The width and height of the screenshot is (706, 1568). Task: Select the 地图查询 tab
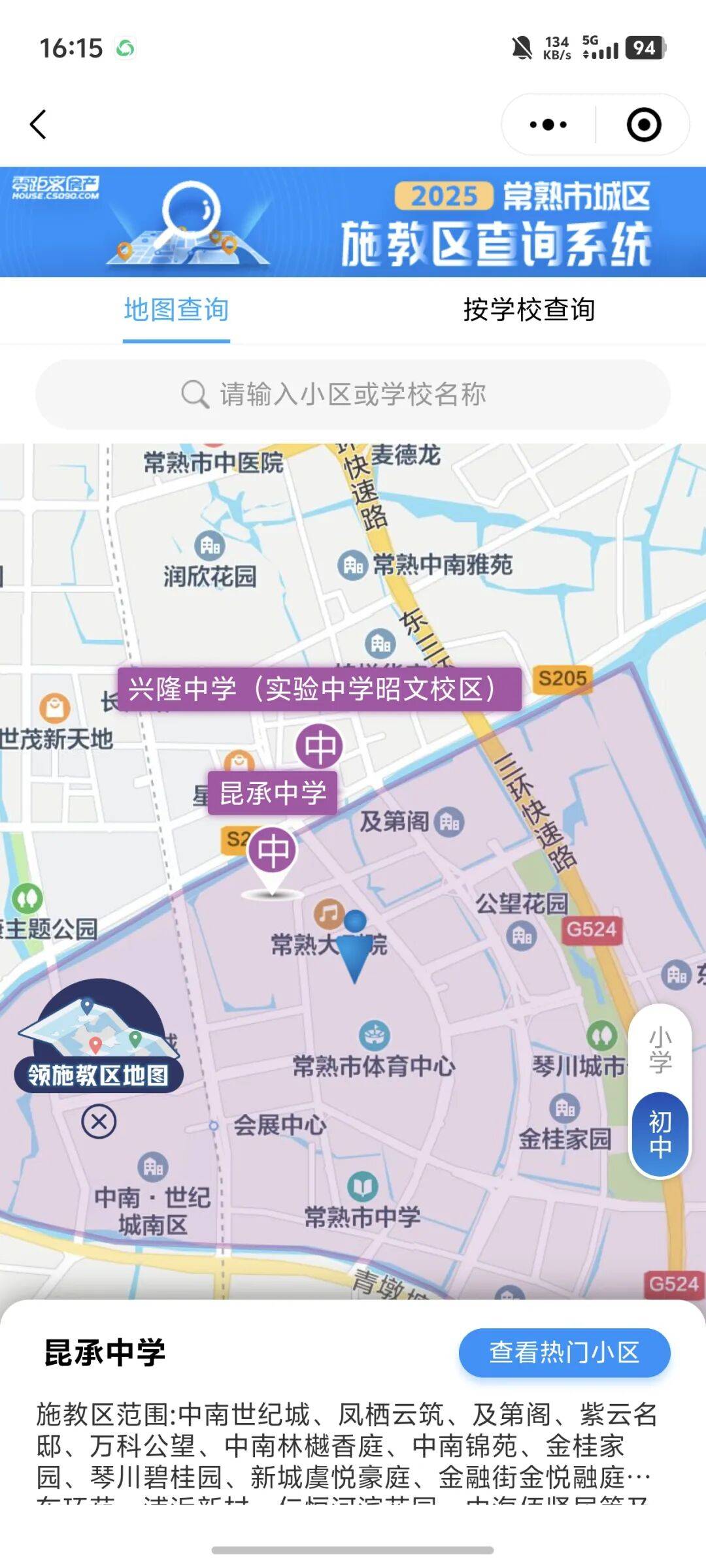pyautogui.click(x=176, y=310)
